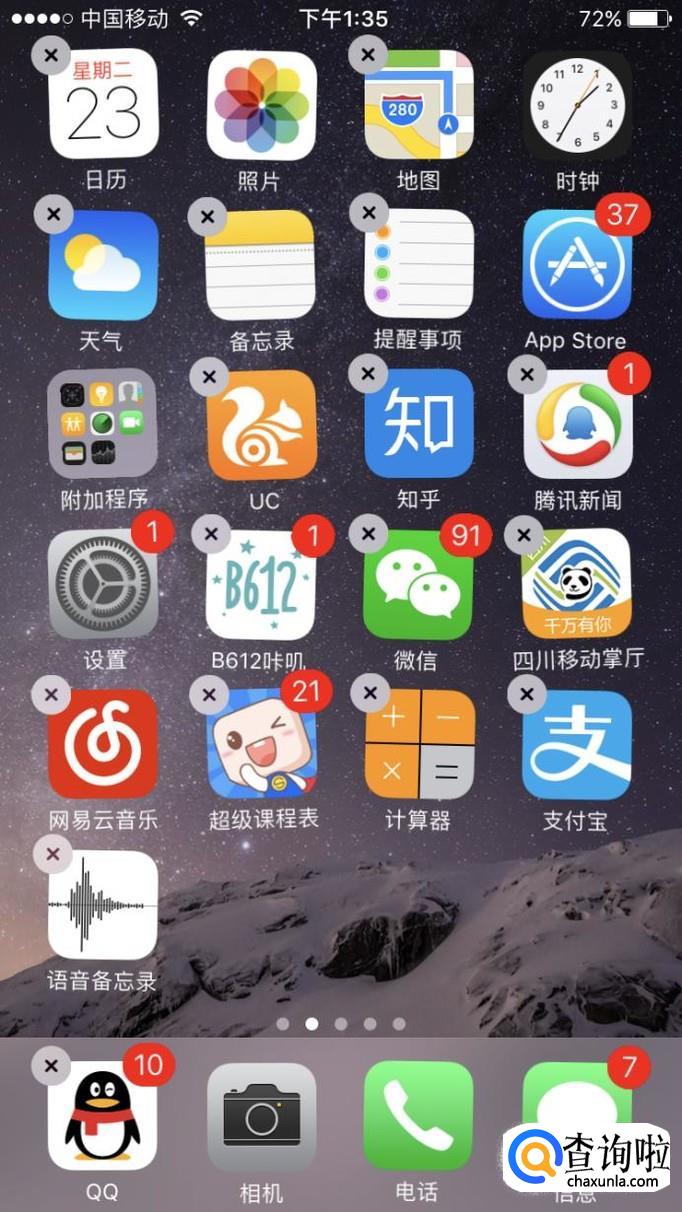Open 相机 in the dock
Screen dimensions: 682x1212
tap(262, 1116)
